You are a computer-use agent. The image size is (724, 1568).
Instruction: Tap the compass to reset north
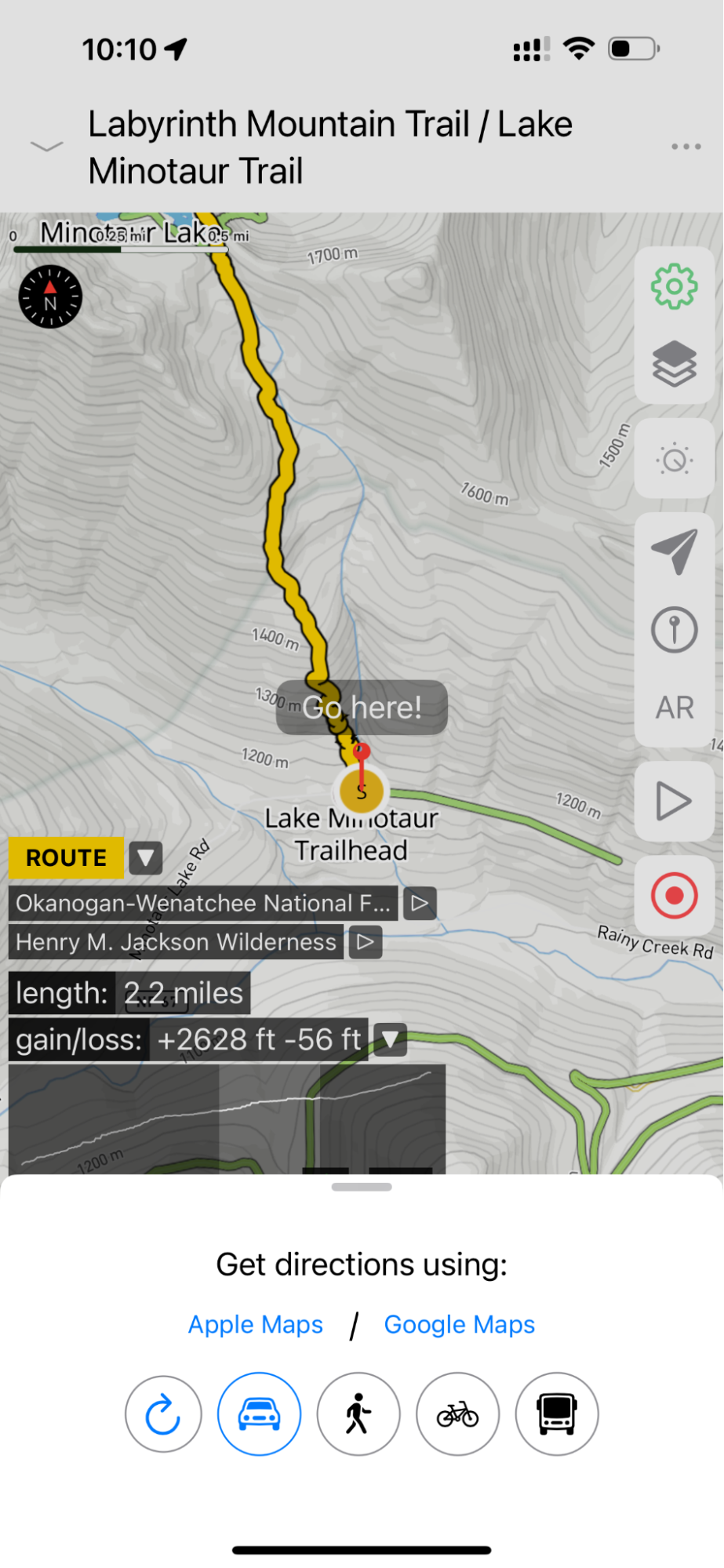point(50,297)
